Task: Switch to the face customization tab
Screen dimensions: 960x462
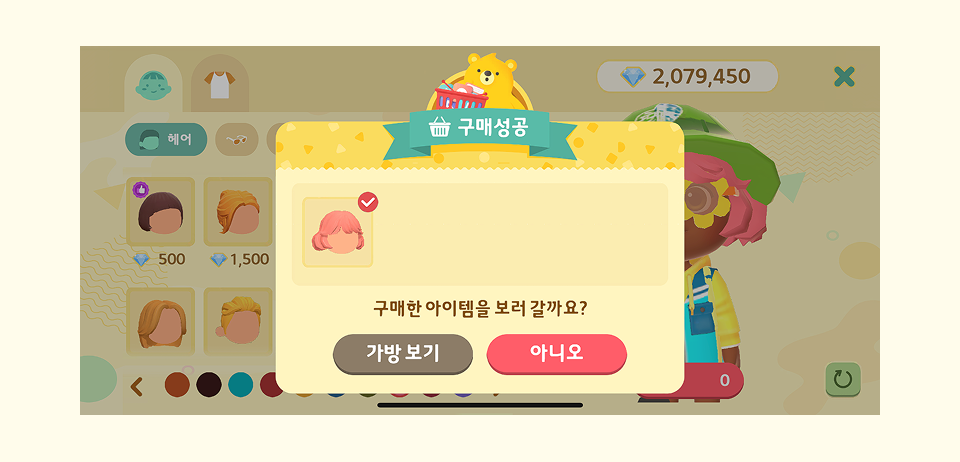Action: [x=152, y=83]
